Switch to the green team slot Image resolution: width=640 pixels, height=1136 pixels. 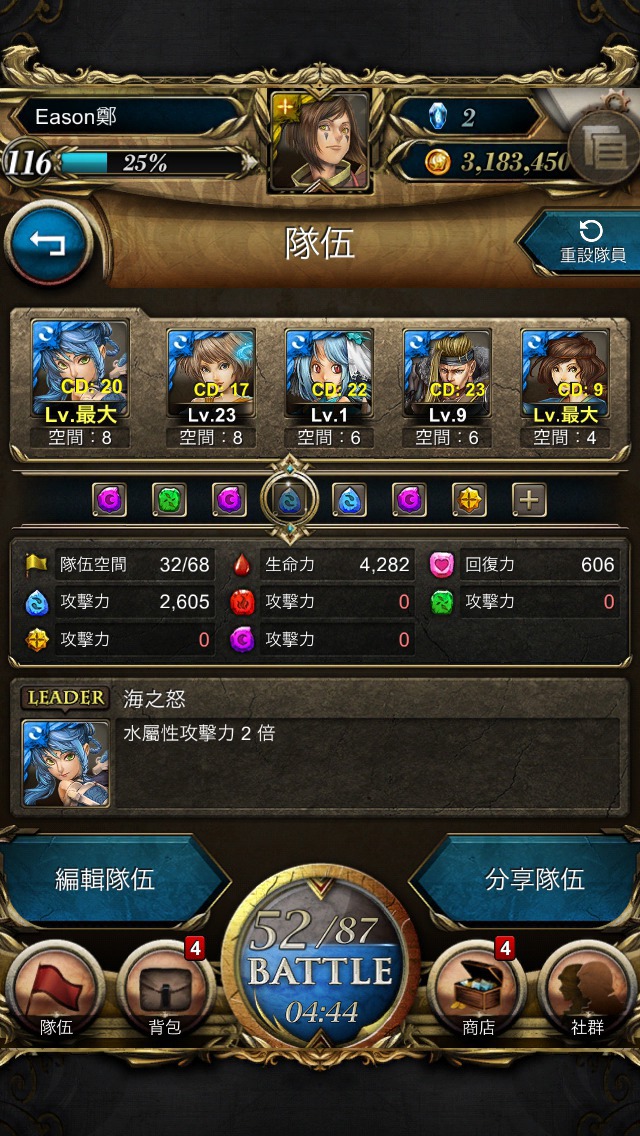click(170, 500)
